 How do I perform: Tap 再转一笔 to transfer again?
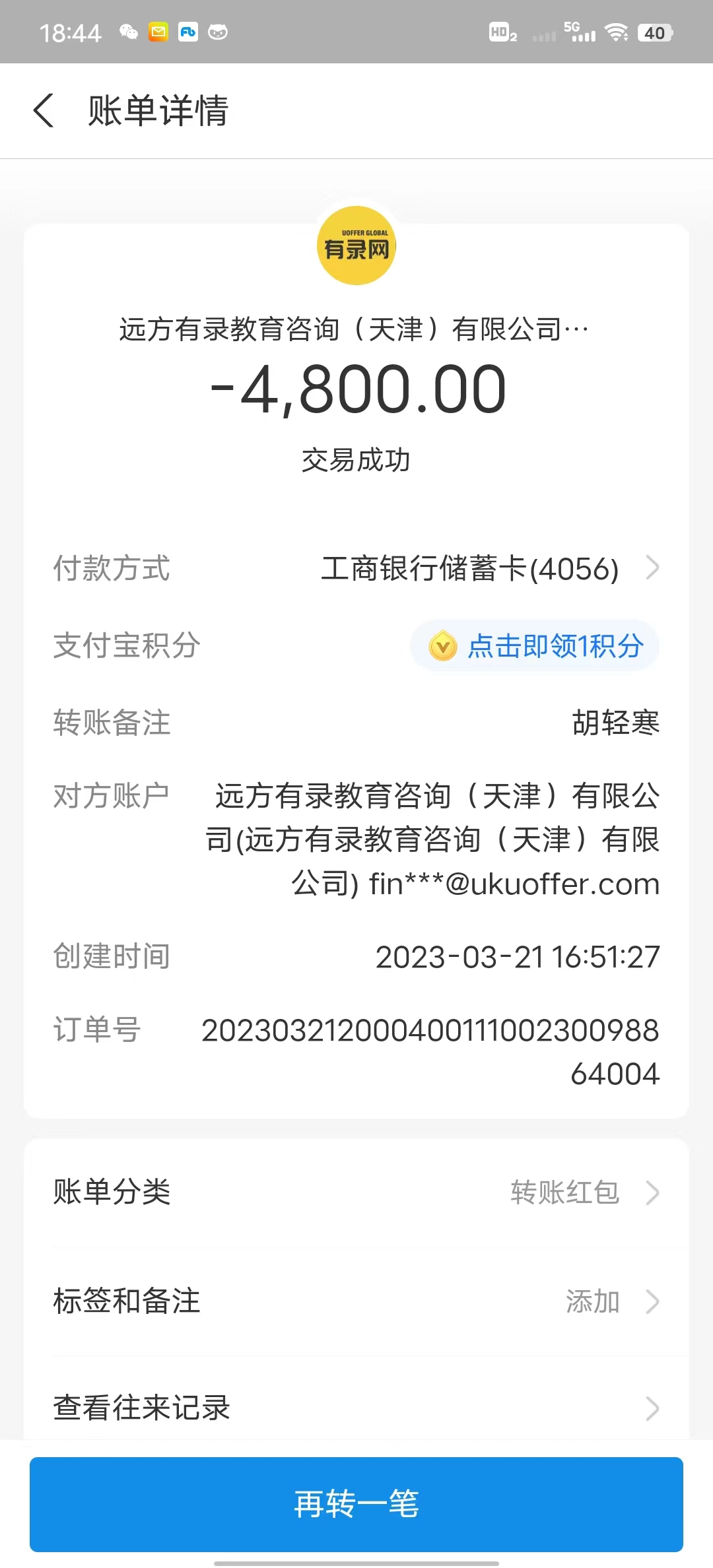[356, 1504]
